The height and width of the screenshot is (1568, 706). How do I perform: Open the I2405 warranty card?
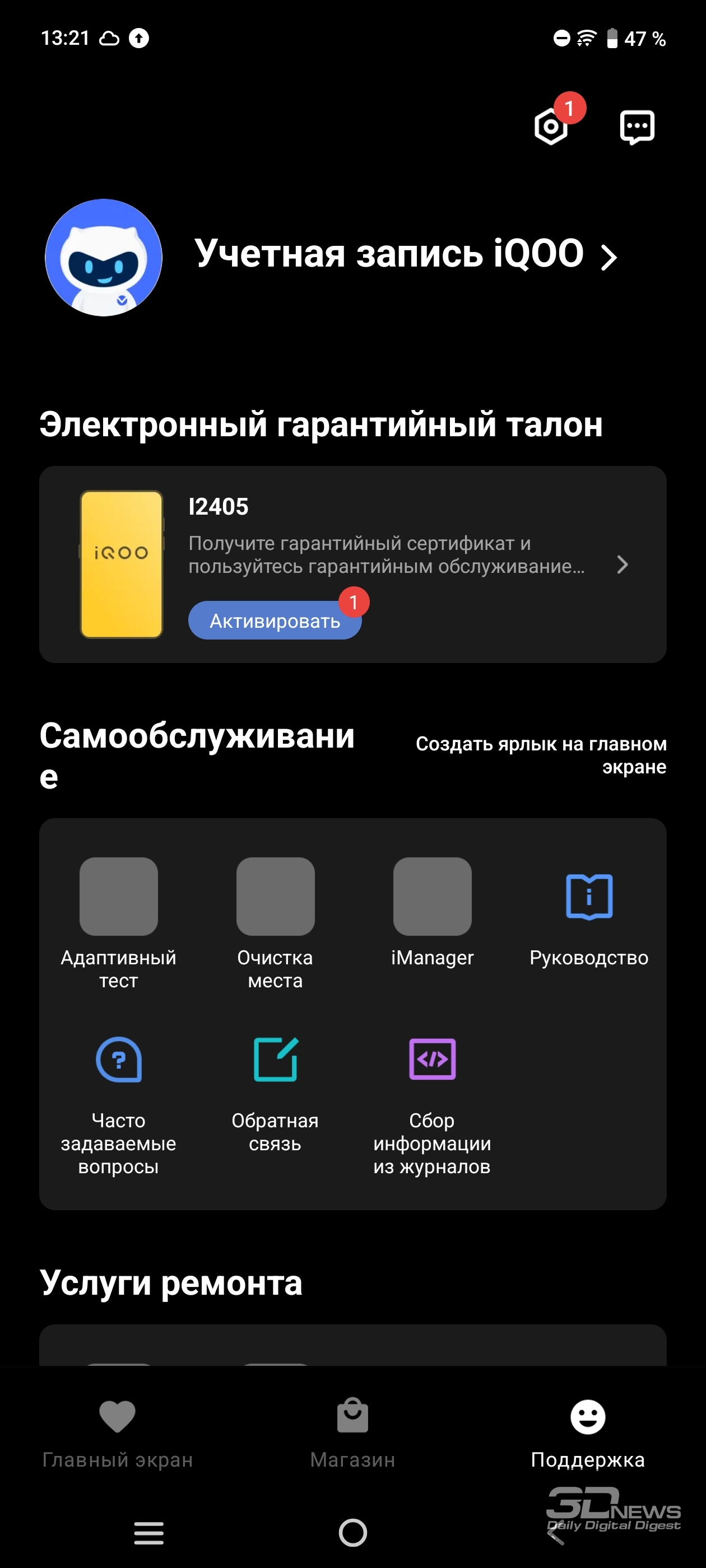352,564
